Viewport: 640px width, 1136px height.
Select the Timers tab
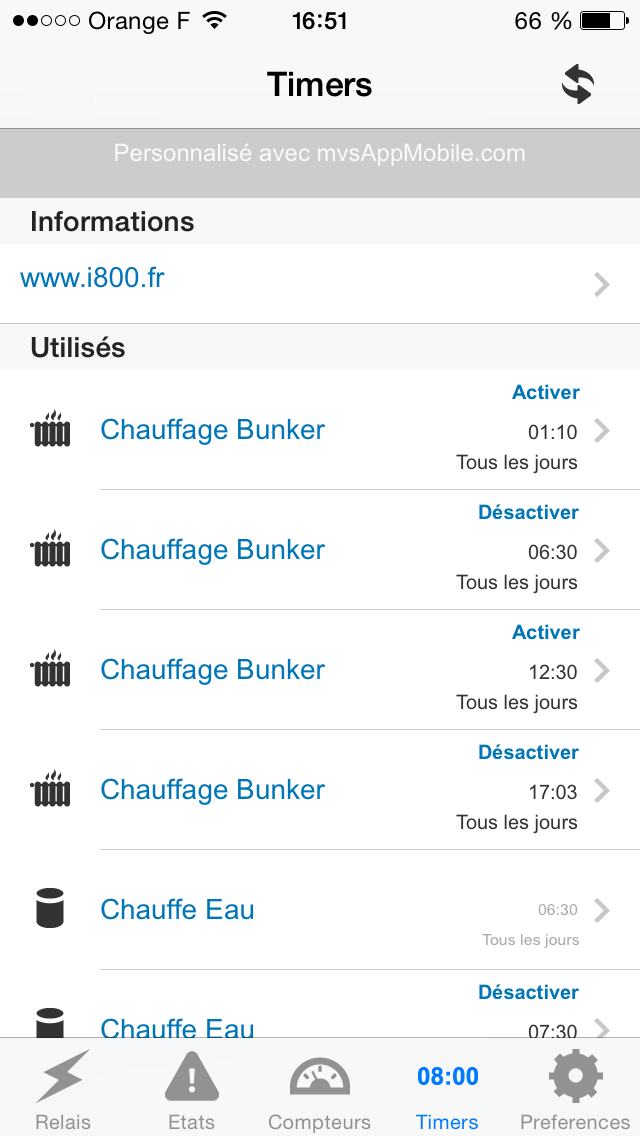[447, 1088]
